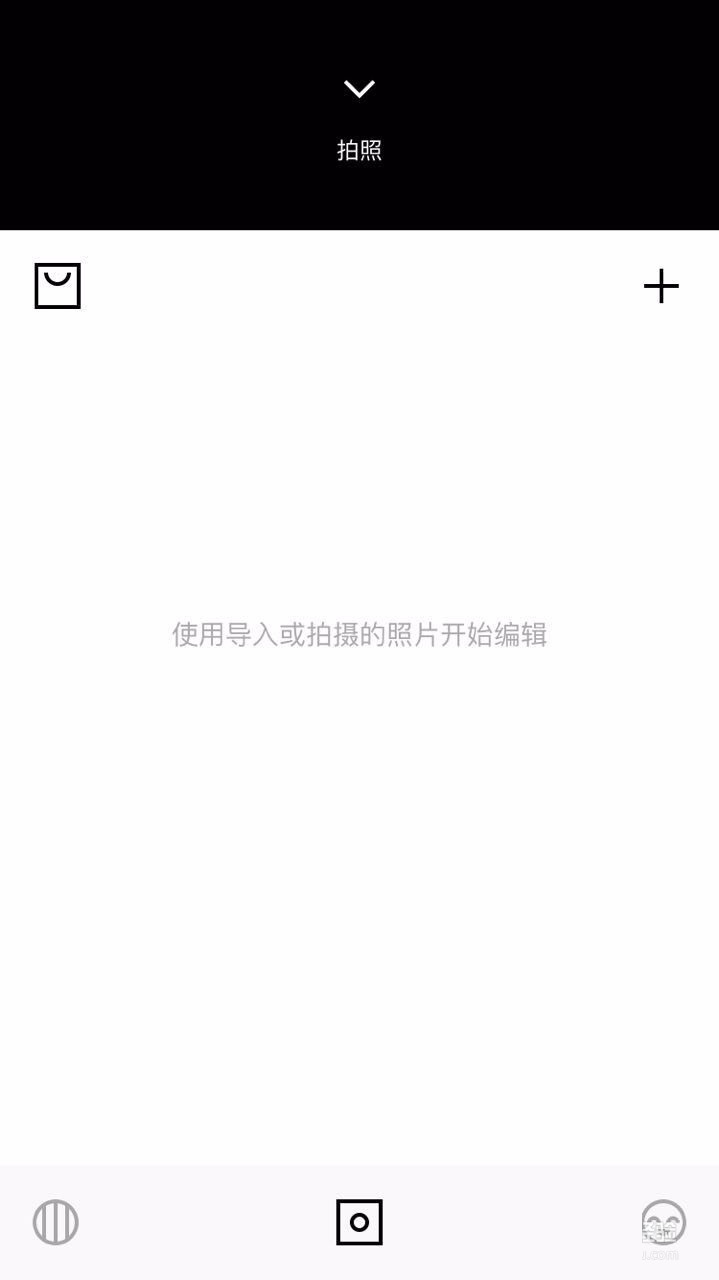Switch to the striped circle feed tab
The width and height of the screenshot is (719, 1280).
pyautogui.click(x=56, y=1222)
